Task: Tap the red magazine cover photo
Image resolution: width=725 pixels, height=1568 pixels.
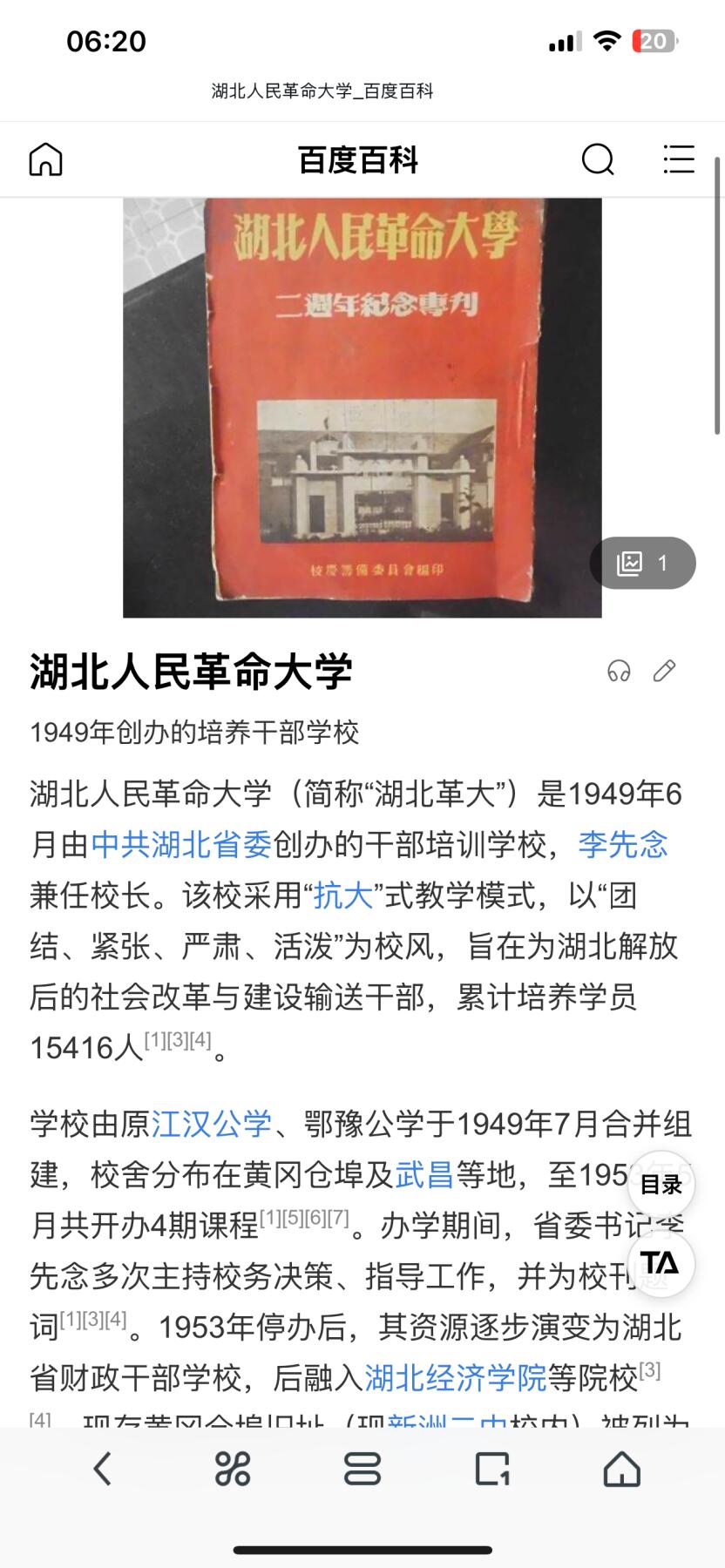Action: [x=362, y=401]
